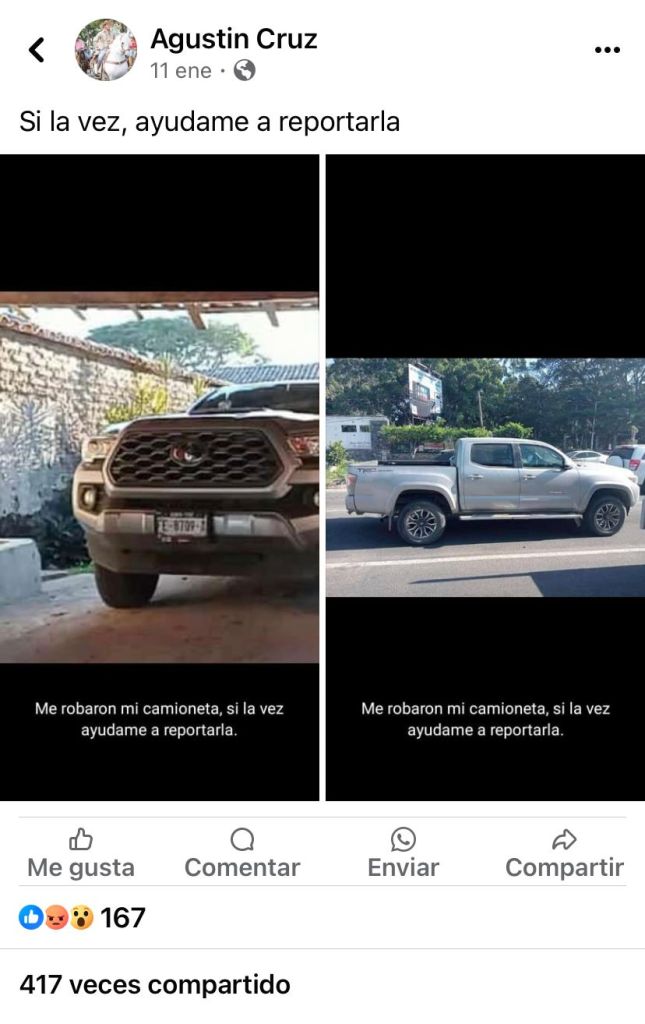The image size is (645, 1024).
Task: Send post via Enviar
Action: coord(403,855)
